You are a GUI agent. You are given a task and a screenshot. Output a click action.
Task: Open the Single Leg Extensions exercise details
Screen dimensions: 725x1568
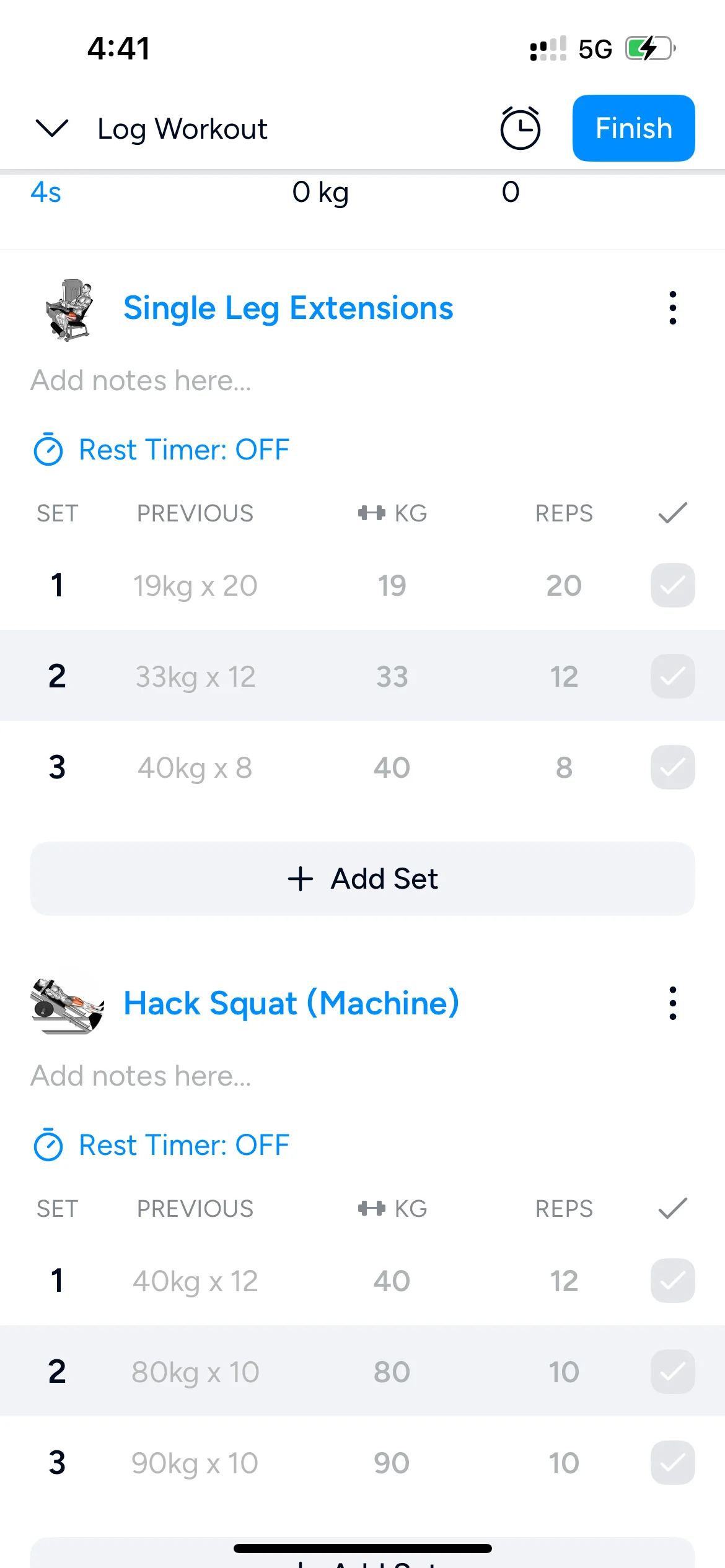pyautogui.click(x=288, y=308)
